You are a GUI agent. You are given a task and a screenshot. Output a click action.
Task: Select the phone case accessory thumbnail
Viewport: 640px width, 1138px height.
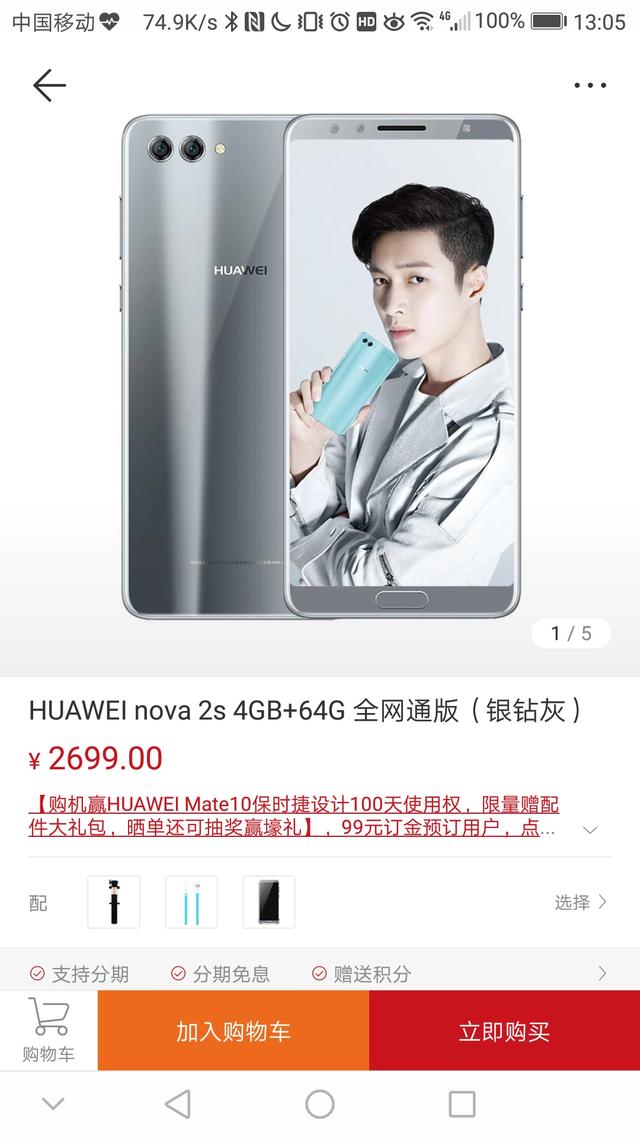coord(269,902)
